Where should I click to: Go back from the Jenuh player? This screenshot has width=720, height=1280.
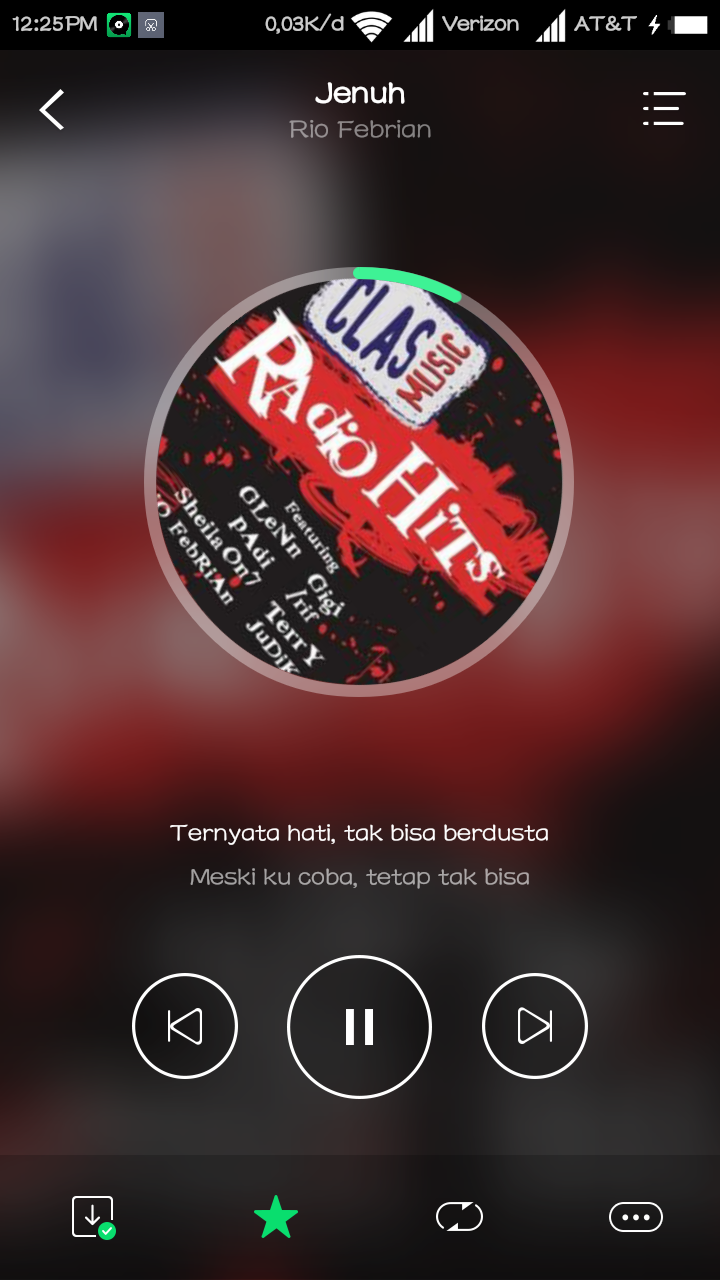click(x=52, y=109)
